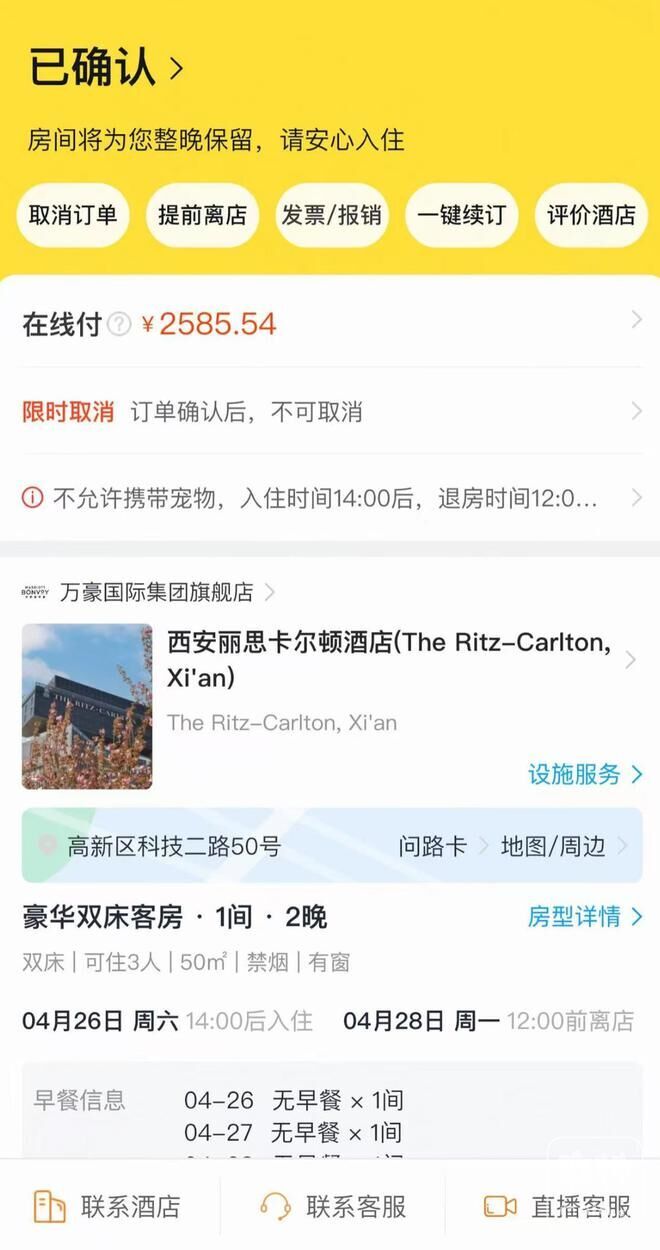Open 直播客服 live video support

click(x=557, y=1206)
